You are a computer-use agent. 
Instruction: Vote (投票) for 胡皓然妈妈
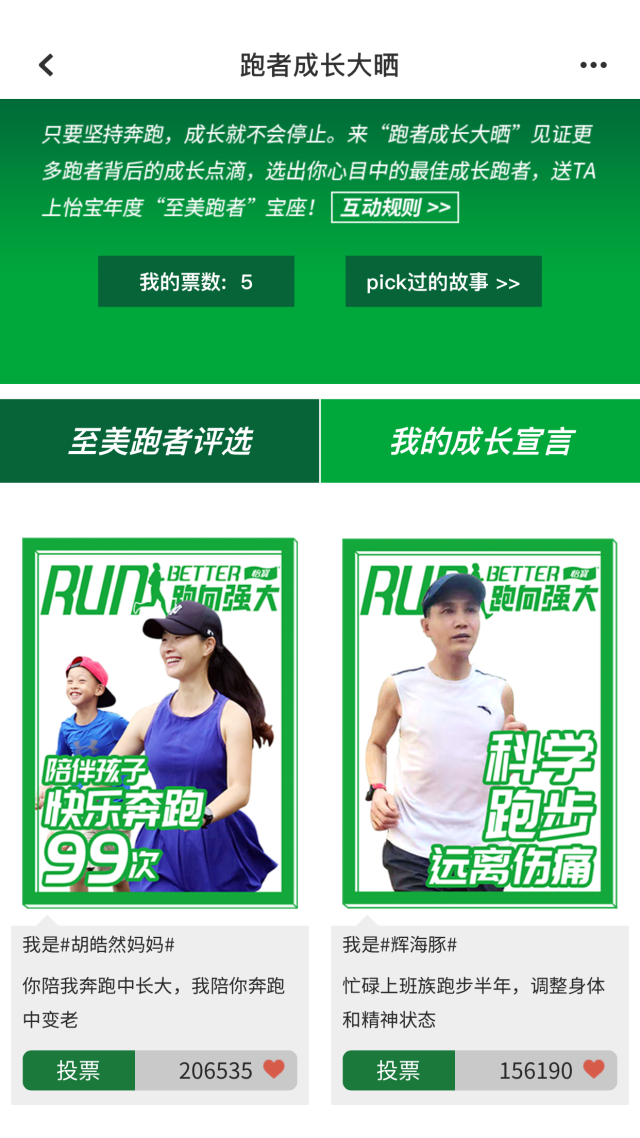click(79, 1070)
